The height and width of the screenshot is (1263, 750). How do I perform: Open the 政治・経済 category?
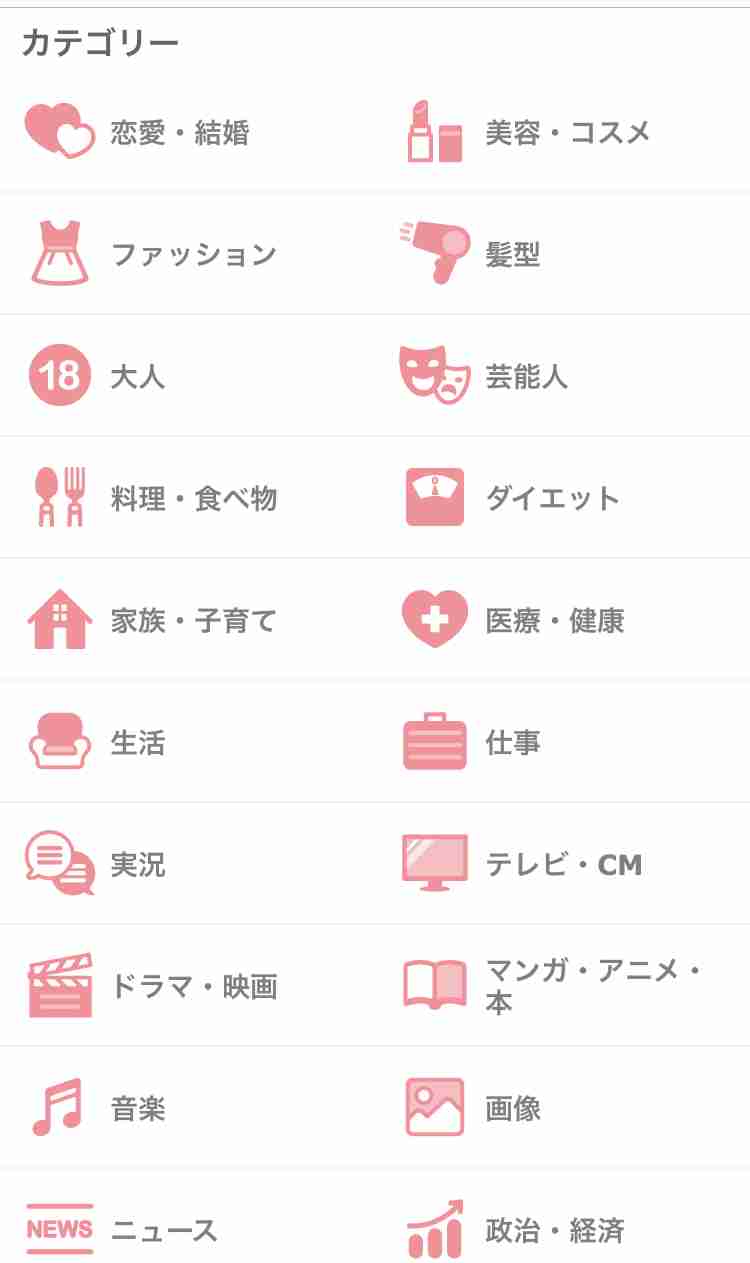pos(562,1229)
